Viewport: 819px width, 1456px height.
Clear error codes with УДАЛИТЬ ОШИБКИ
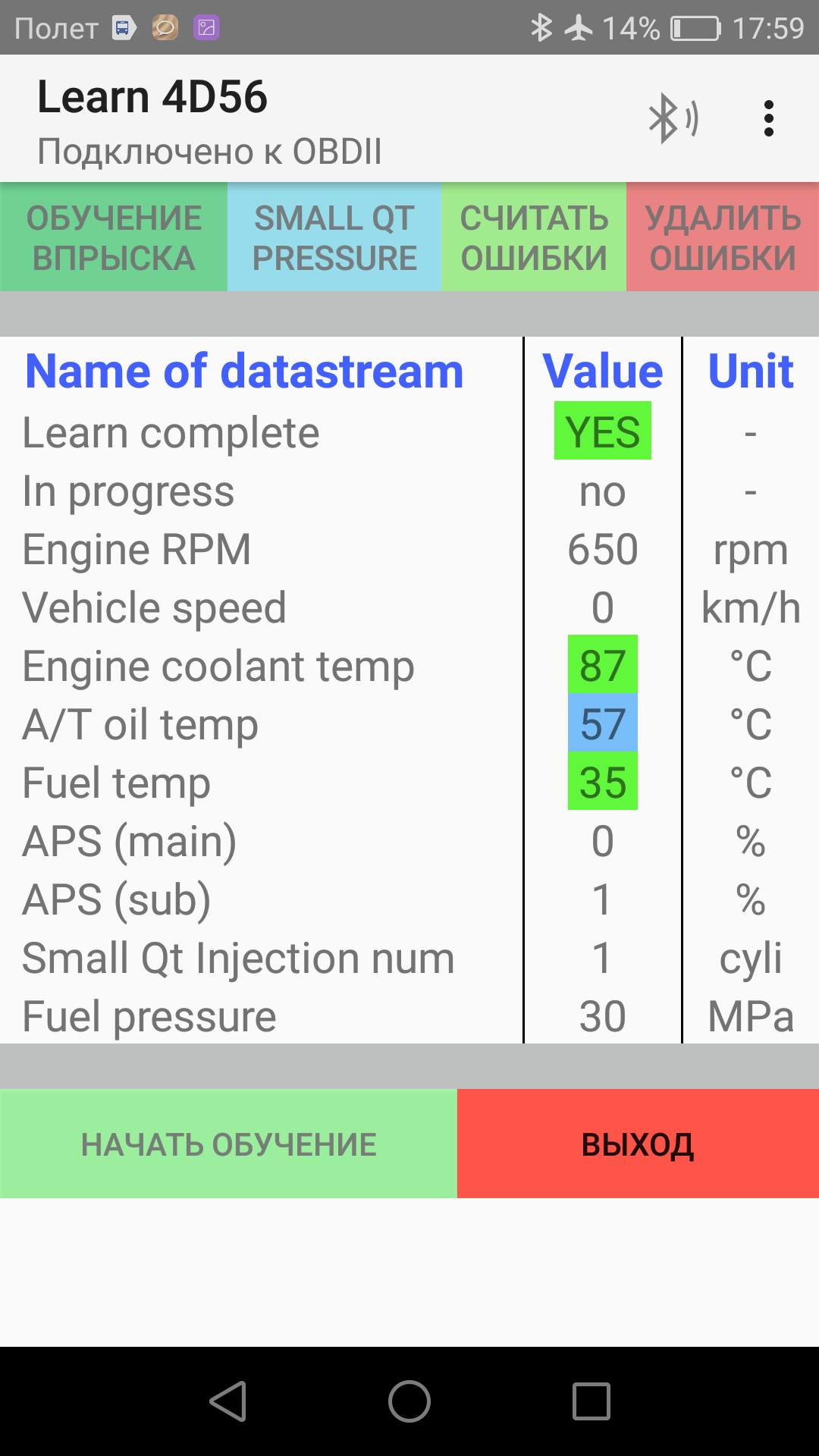point(723,237)
